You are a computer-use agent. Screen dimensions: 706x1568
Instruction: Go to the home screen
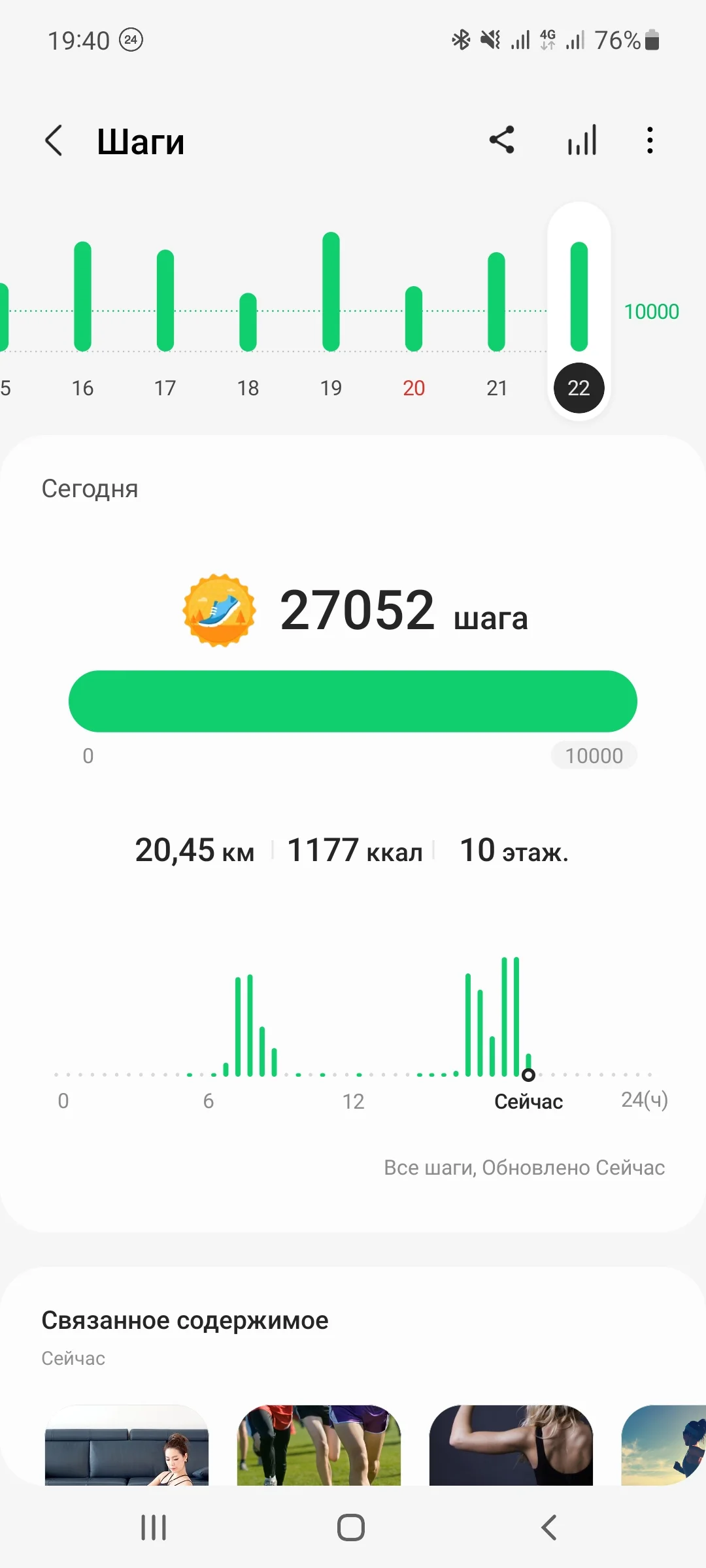pos(351,1527)
